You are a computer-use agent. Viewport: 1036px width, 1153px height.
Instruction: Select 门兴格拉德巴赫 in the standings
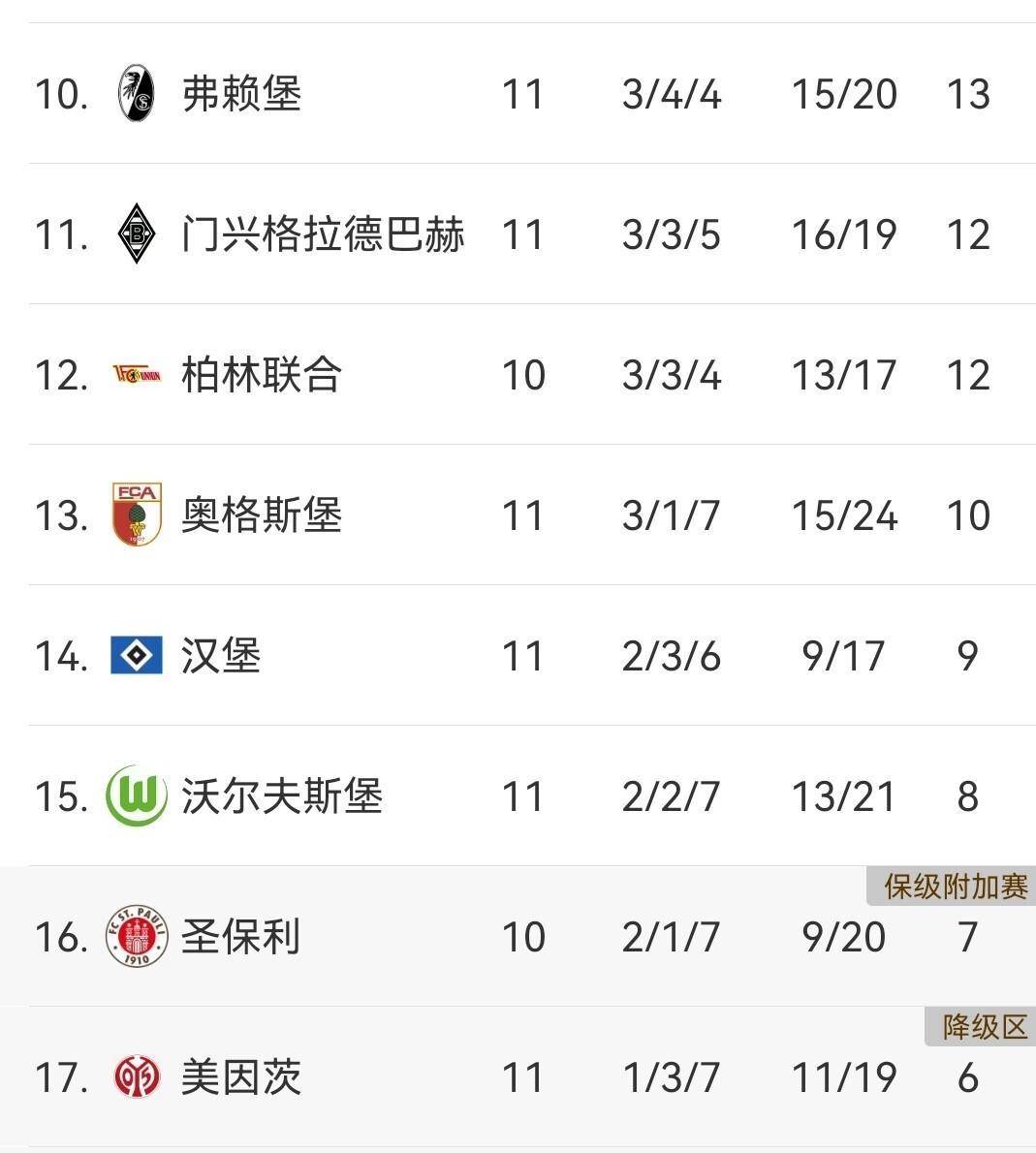pos(323,234)
